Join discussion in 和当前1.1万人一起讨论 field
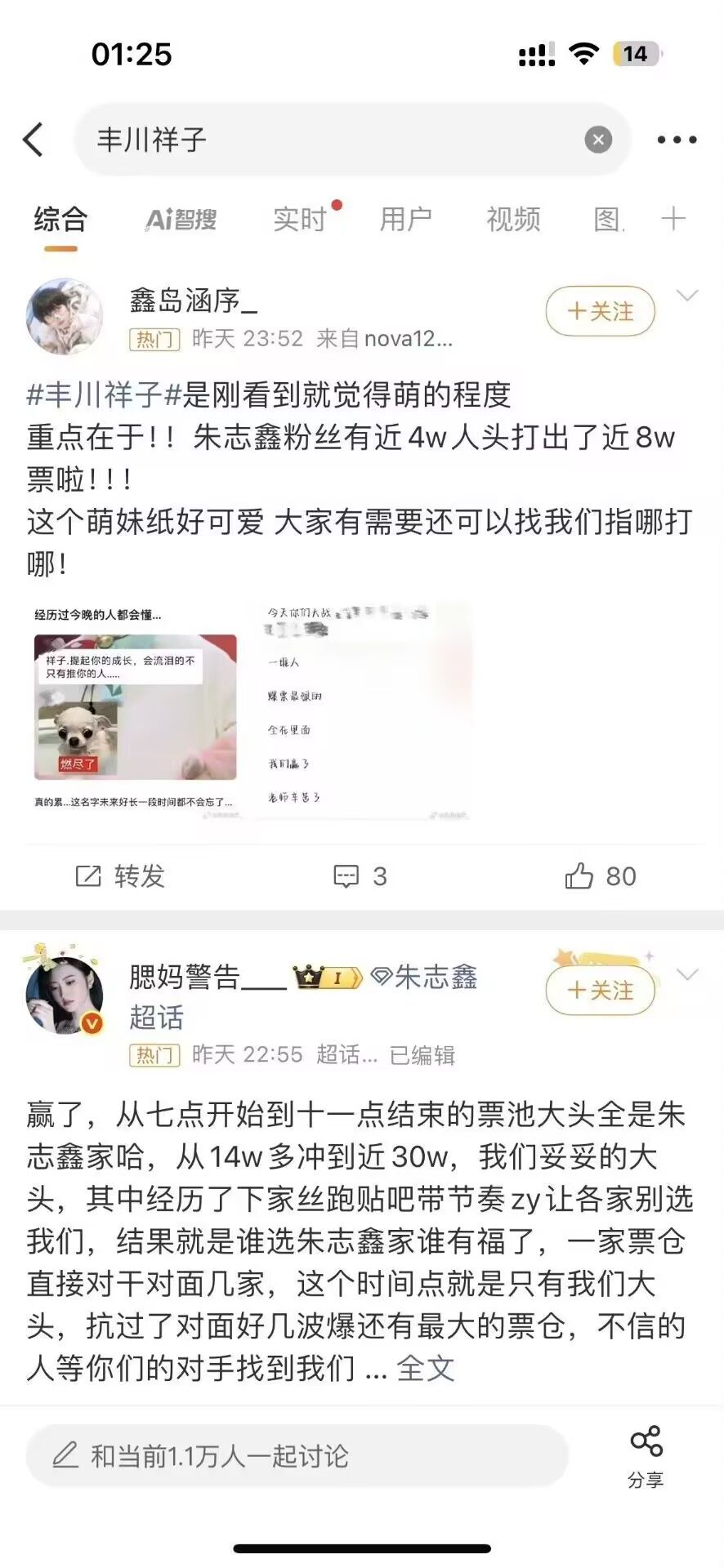Viewport: 724px width, 1568px height. 297,1456
